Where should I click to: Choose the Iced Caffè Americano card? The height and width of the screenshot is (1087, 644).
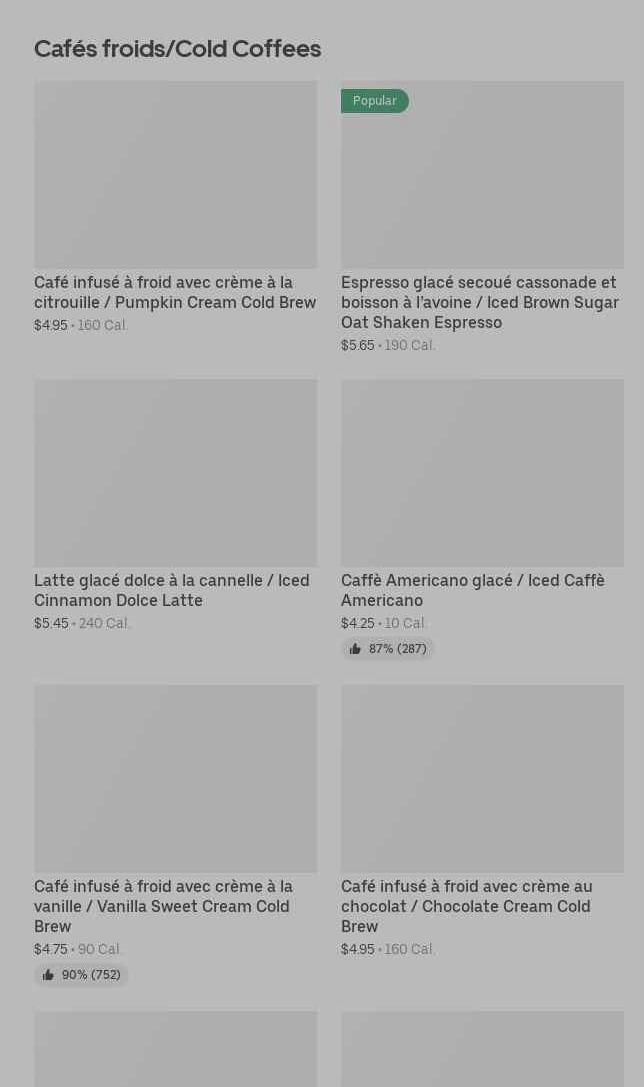(482, 519)
